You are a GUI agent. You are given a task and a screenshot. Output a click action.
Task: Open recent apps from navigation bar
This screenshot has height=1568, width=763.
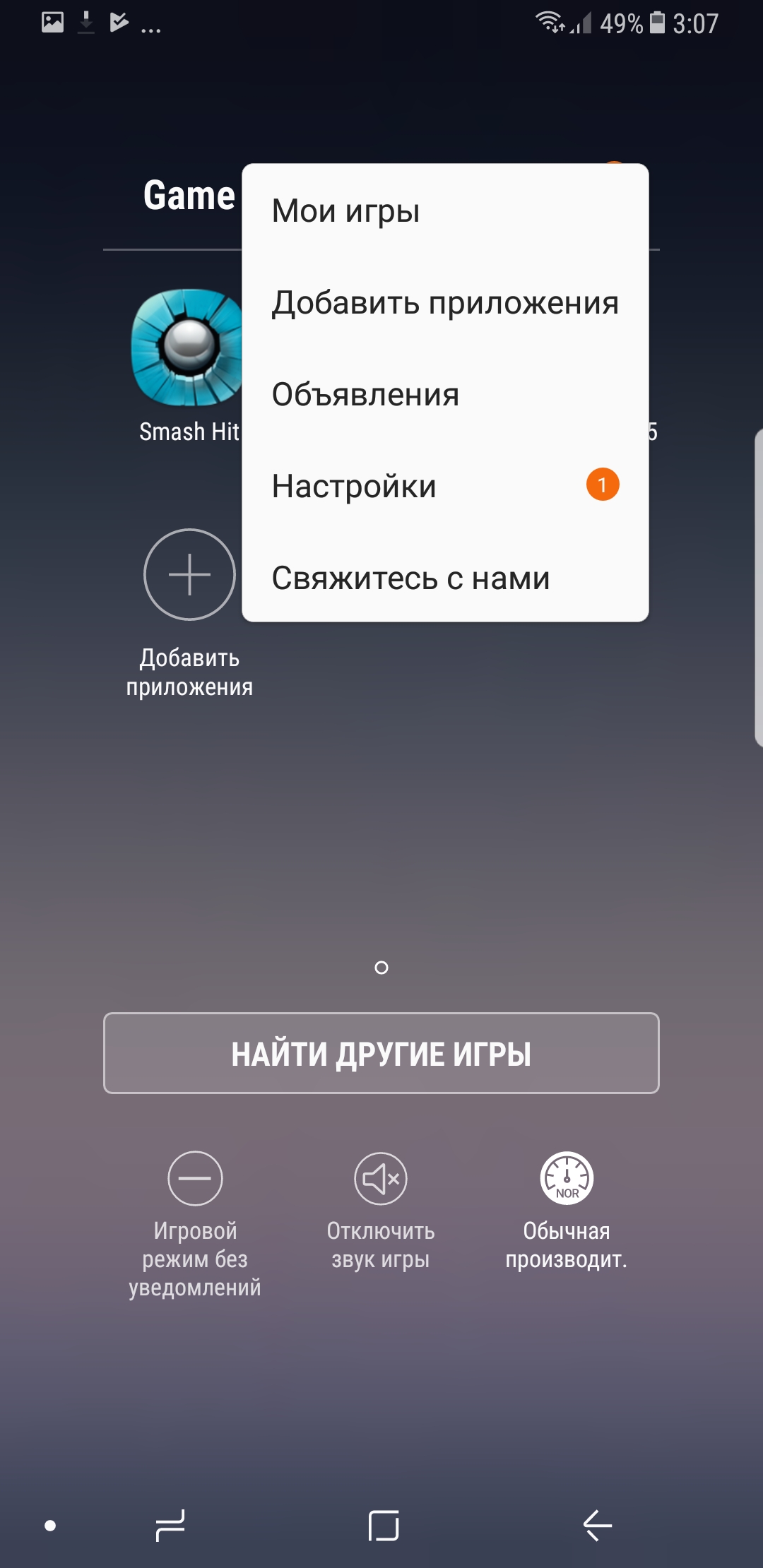(x=170, y=1526)
